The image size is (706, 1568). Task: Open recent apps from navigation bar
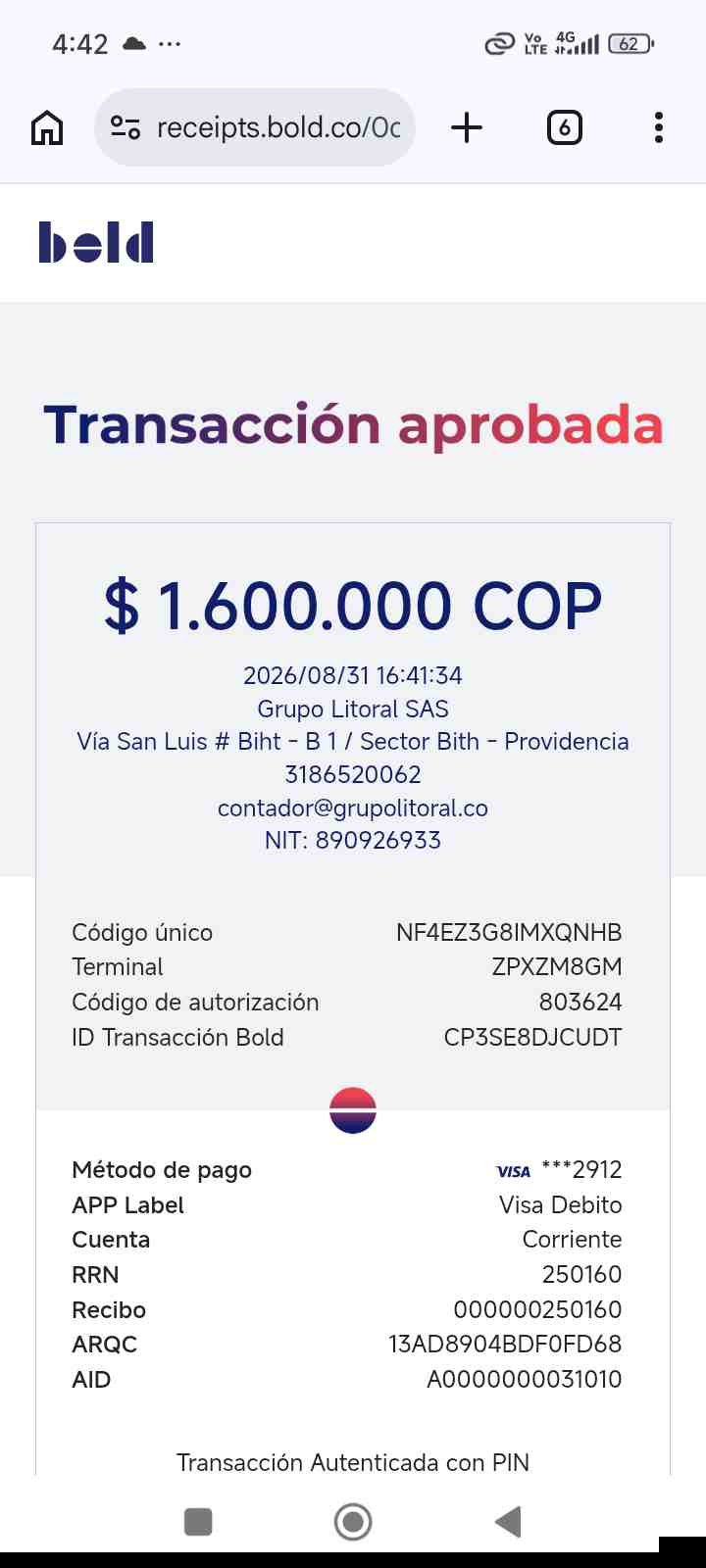coord(198,1522)
